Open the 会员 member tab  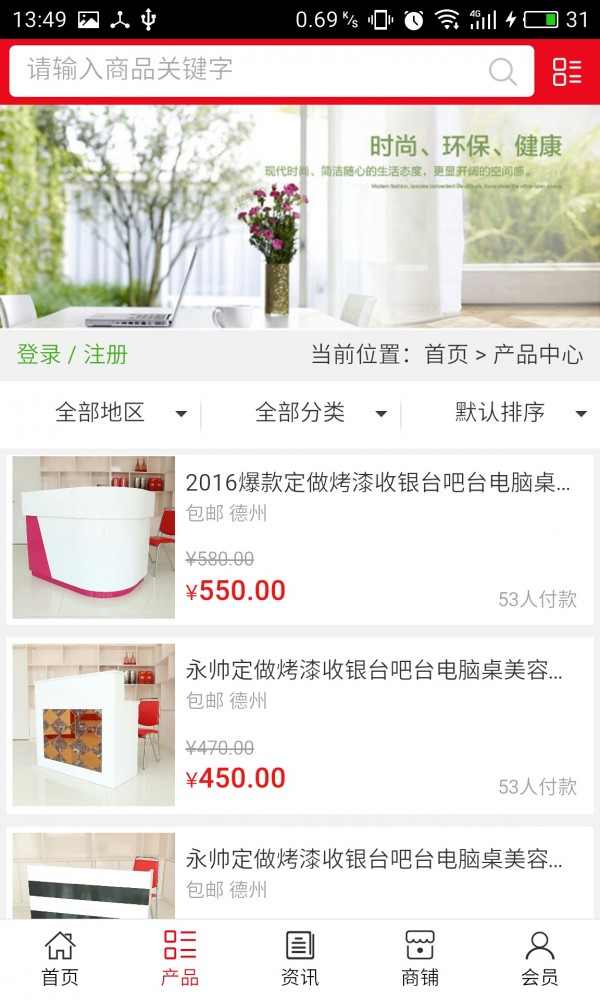click(540, 958)
